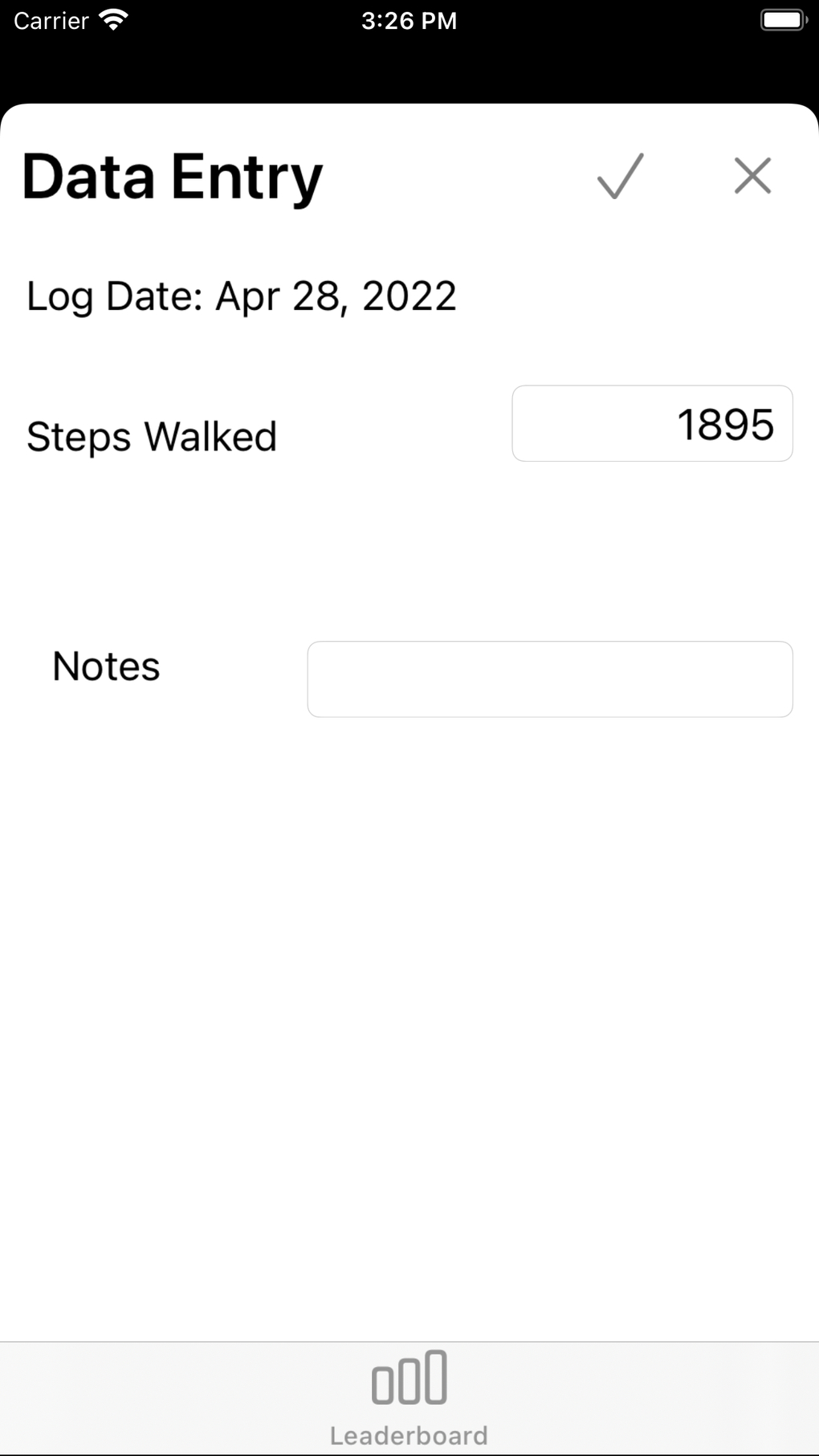Edit the Steps Walked field
Viewport: 819px width, 1456px height.
pyautogui.click(x=652, y=424)
